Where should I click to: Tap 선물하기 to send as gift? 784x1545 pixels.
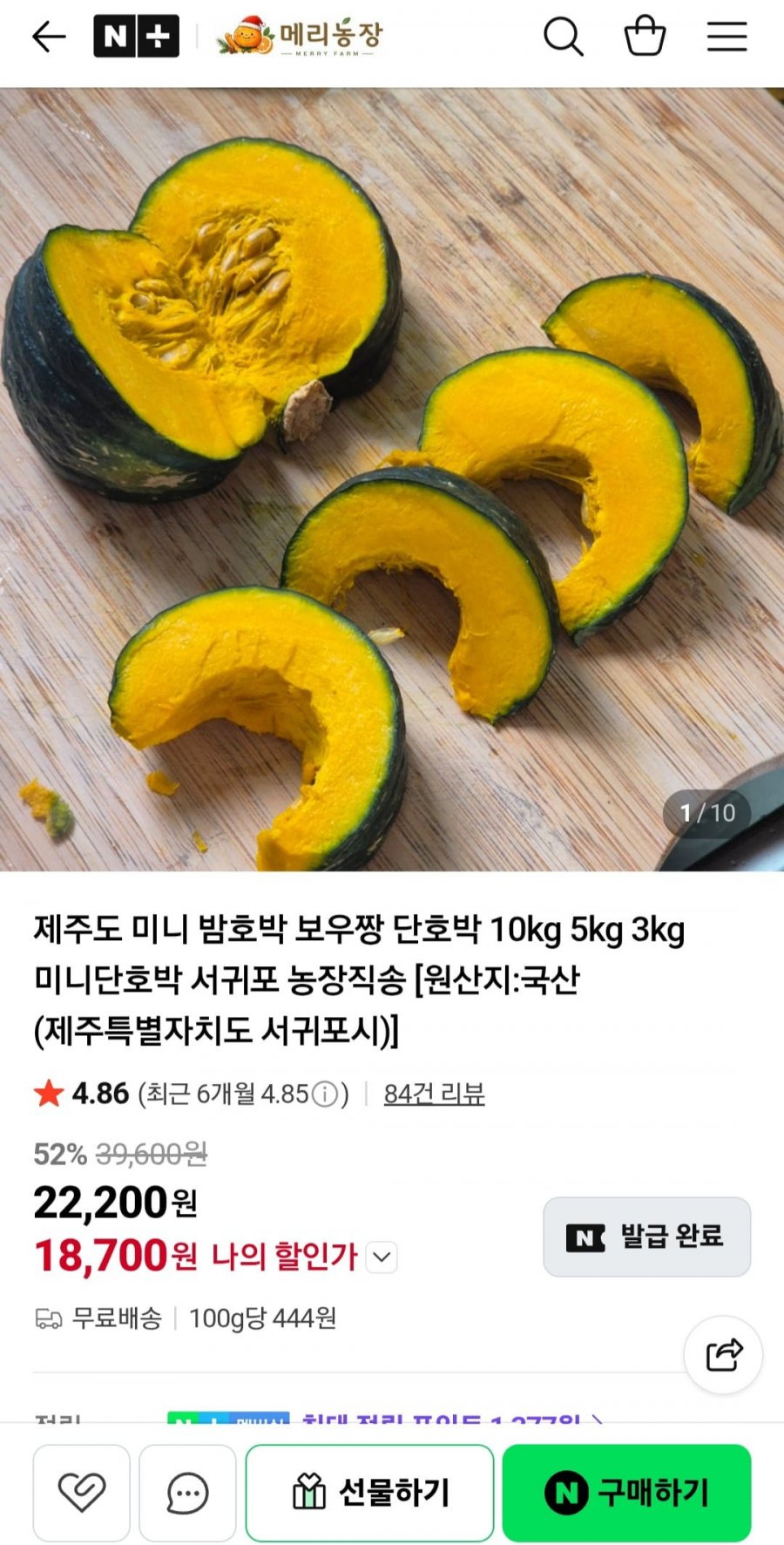tap(369, 1493)
